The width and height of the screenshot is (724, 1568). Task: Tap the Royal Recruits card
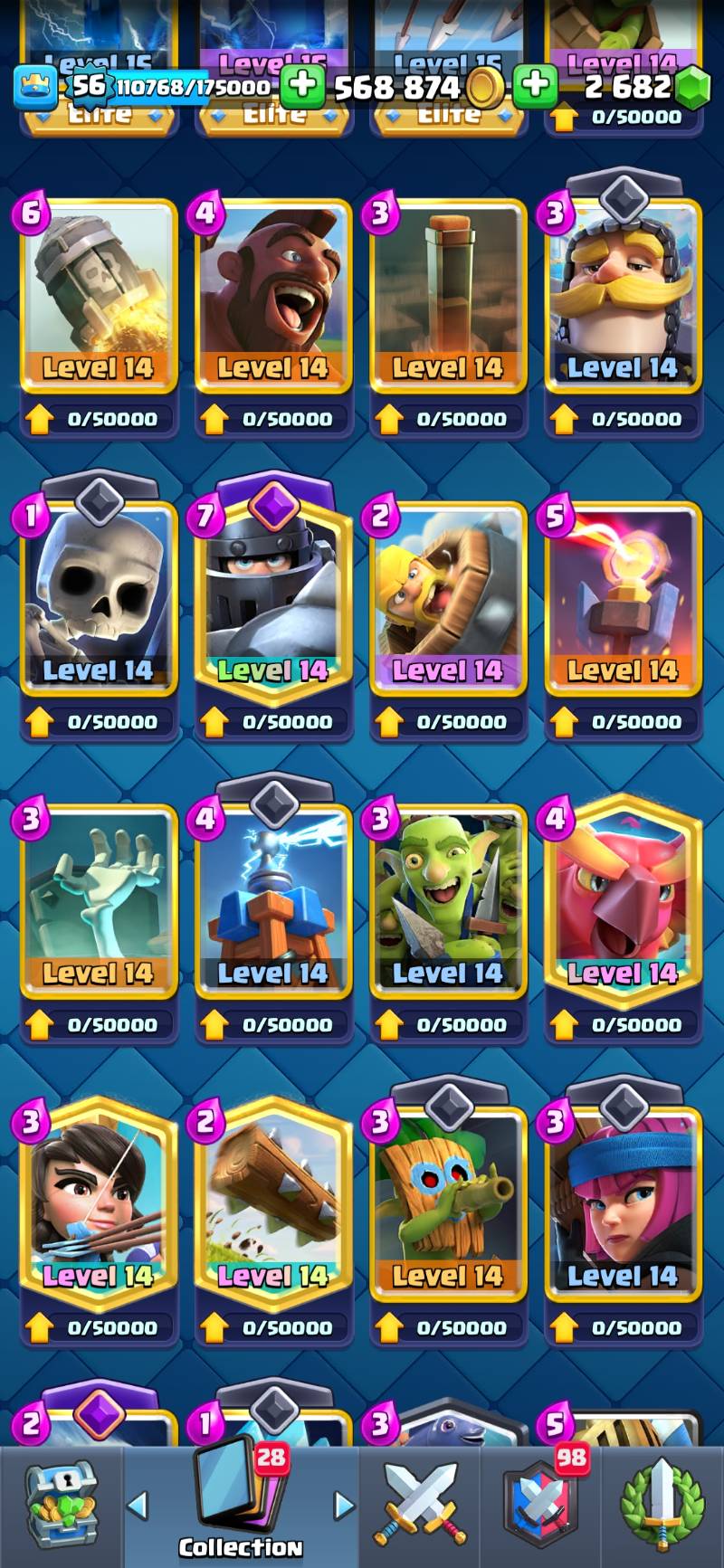[623, 294]
